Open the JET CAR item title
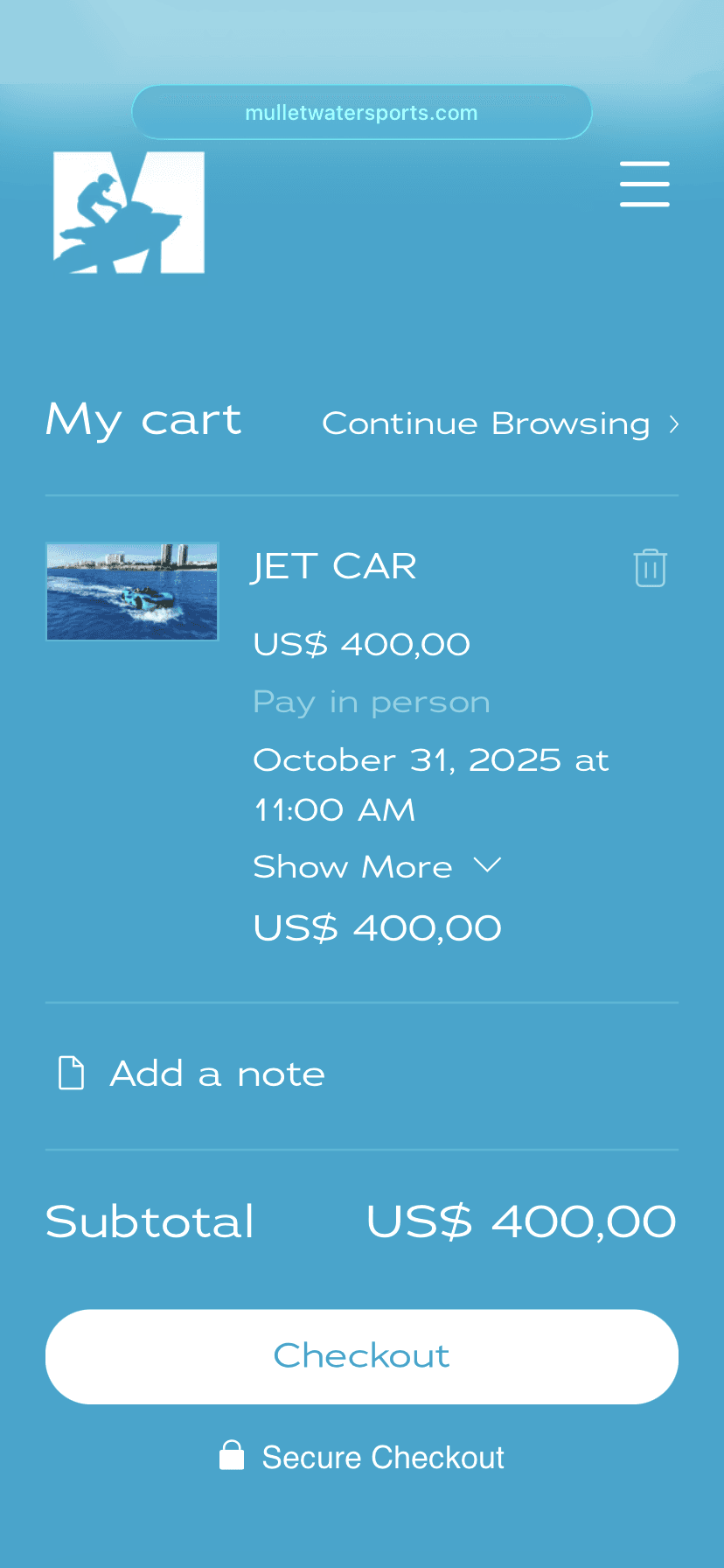 (334, 567)
